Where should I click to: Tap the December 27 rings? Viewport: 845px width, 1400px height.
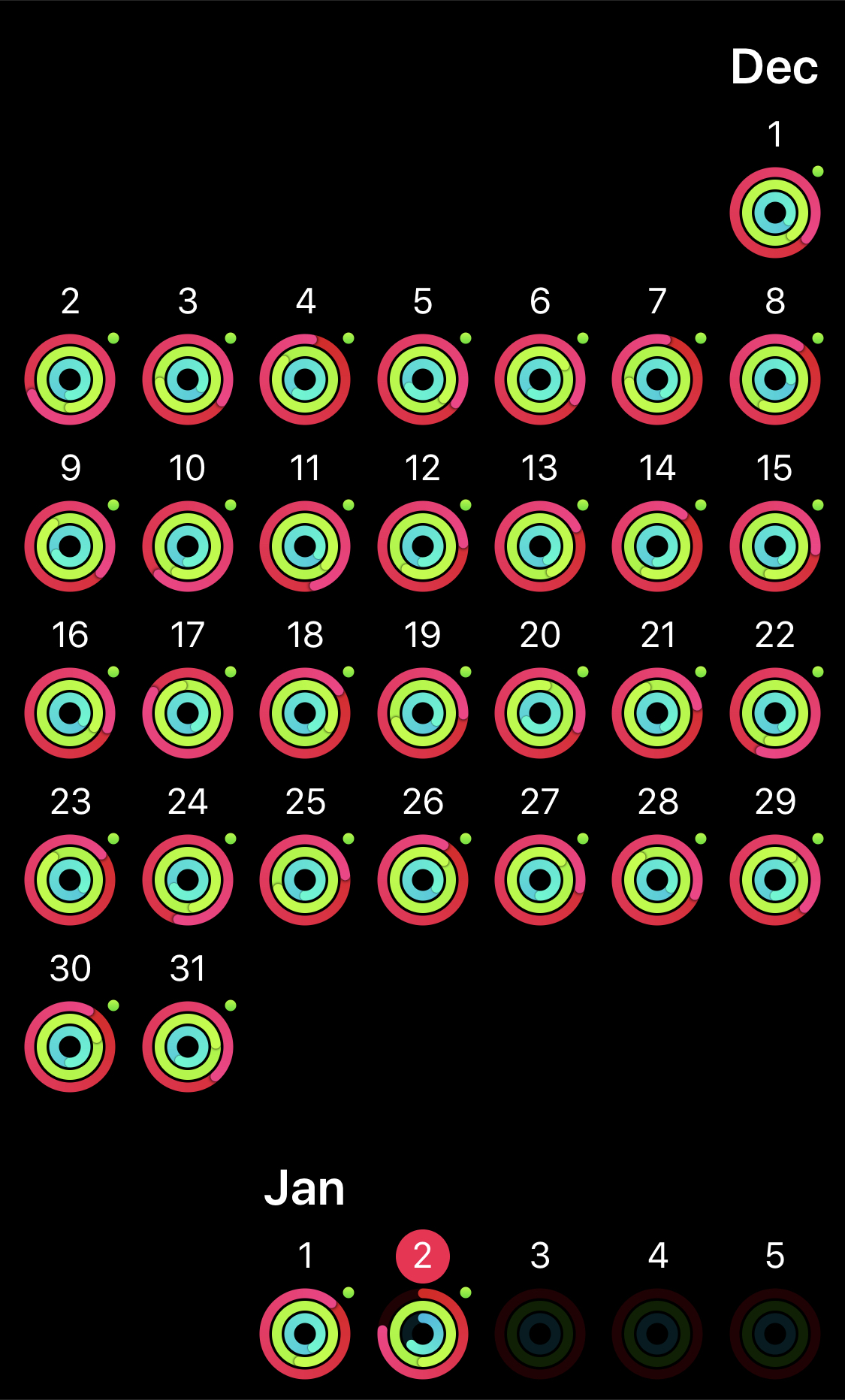pyautogui.click(x=540, y=880)
